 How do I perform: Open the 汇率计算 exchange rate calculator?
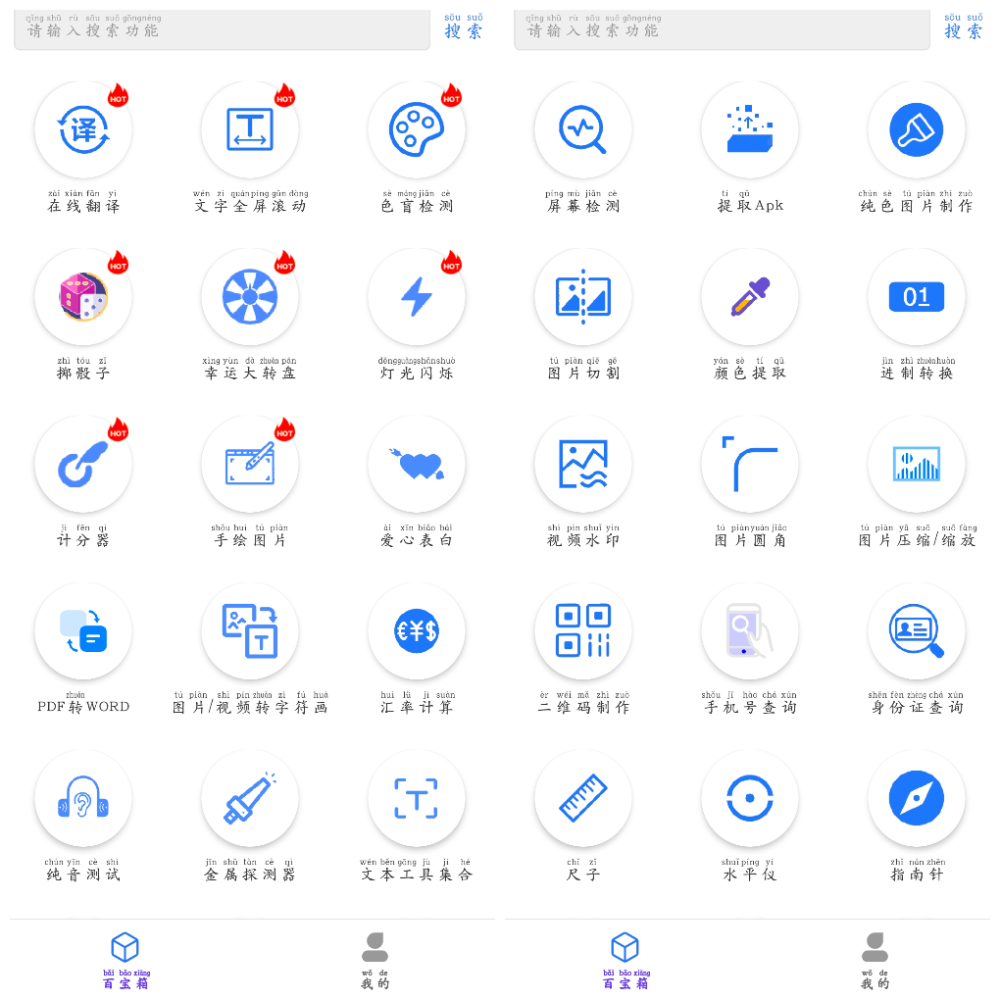pyautogui.click(x=416, y=631)
